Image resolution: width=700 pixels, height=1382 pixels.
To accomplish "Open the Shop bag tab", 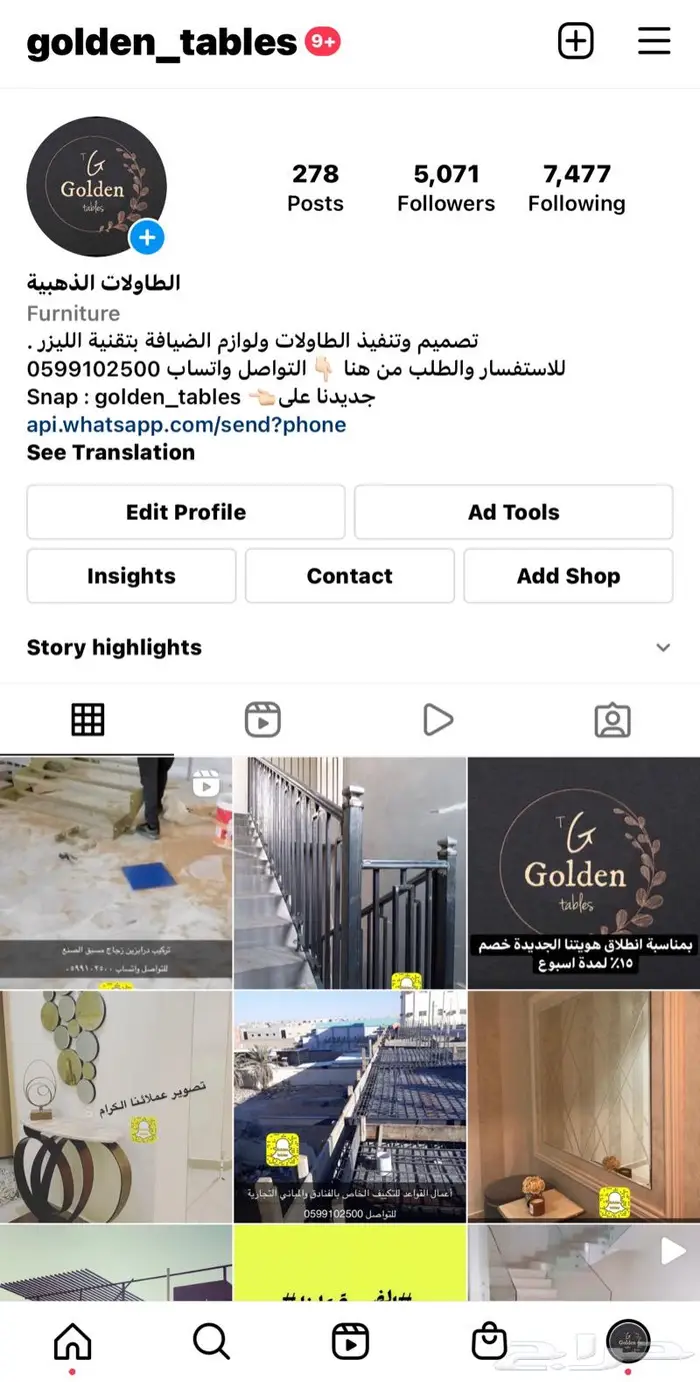I will point(489,1341).
